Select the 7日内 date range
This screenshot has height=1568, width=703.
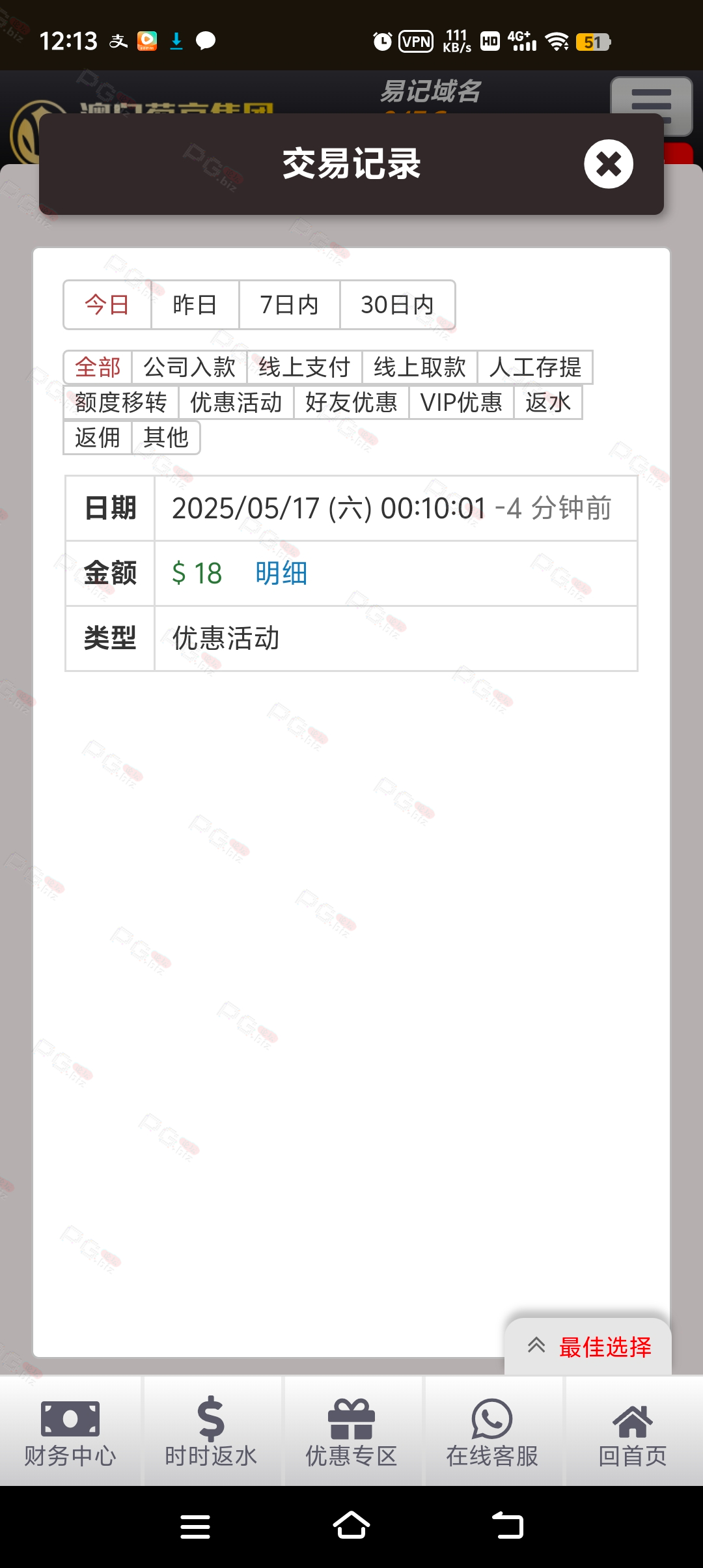coord(289,305)
